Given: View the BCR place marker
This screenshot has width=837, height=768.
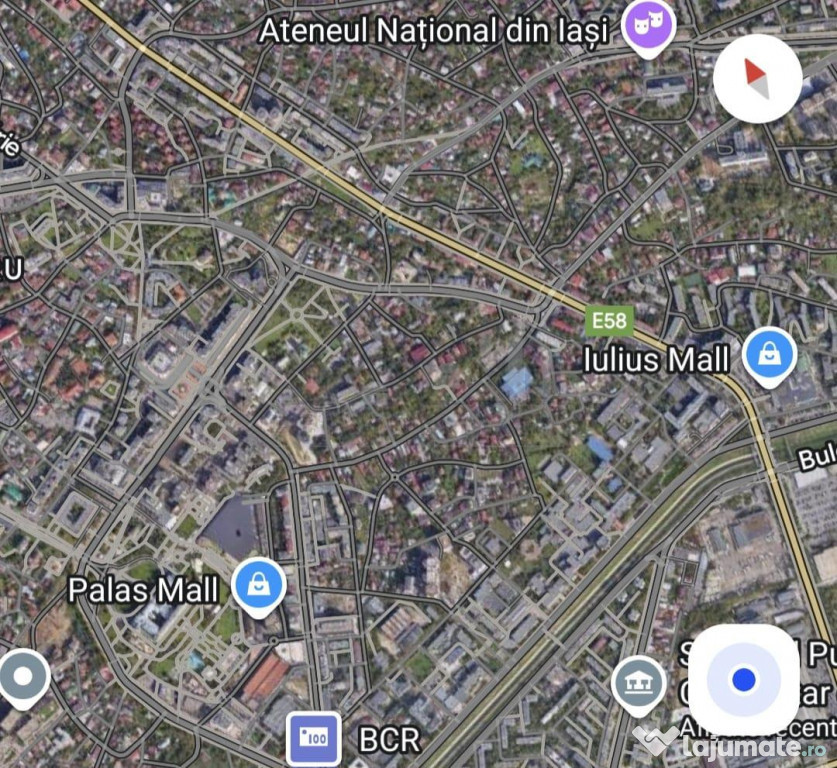Looking at the screenshot, I should 313,738.
